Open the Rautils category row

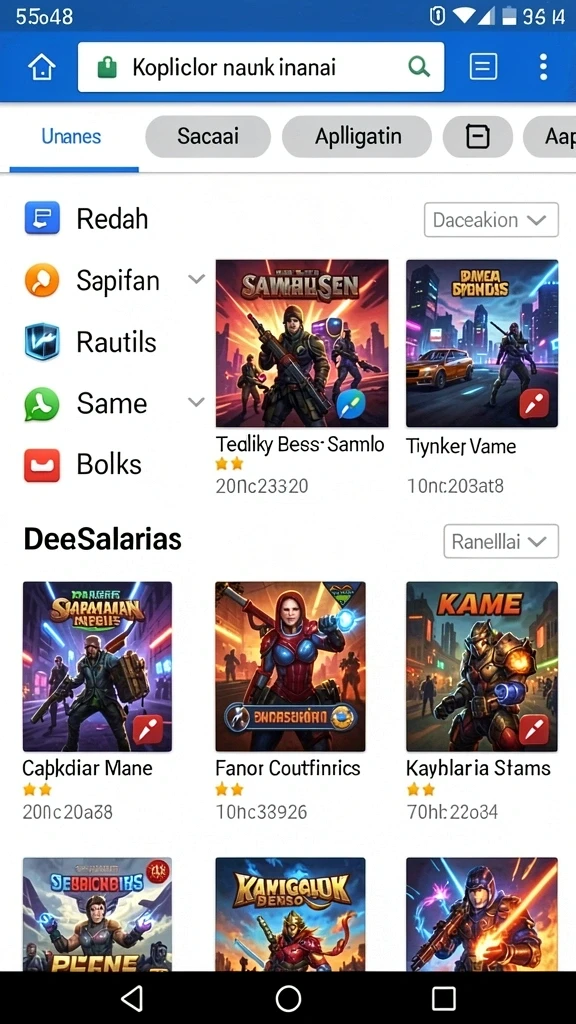[111, 342]
